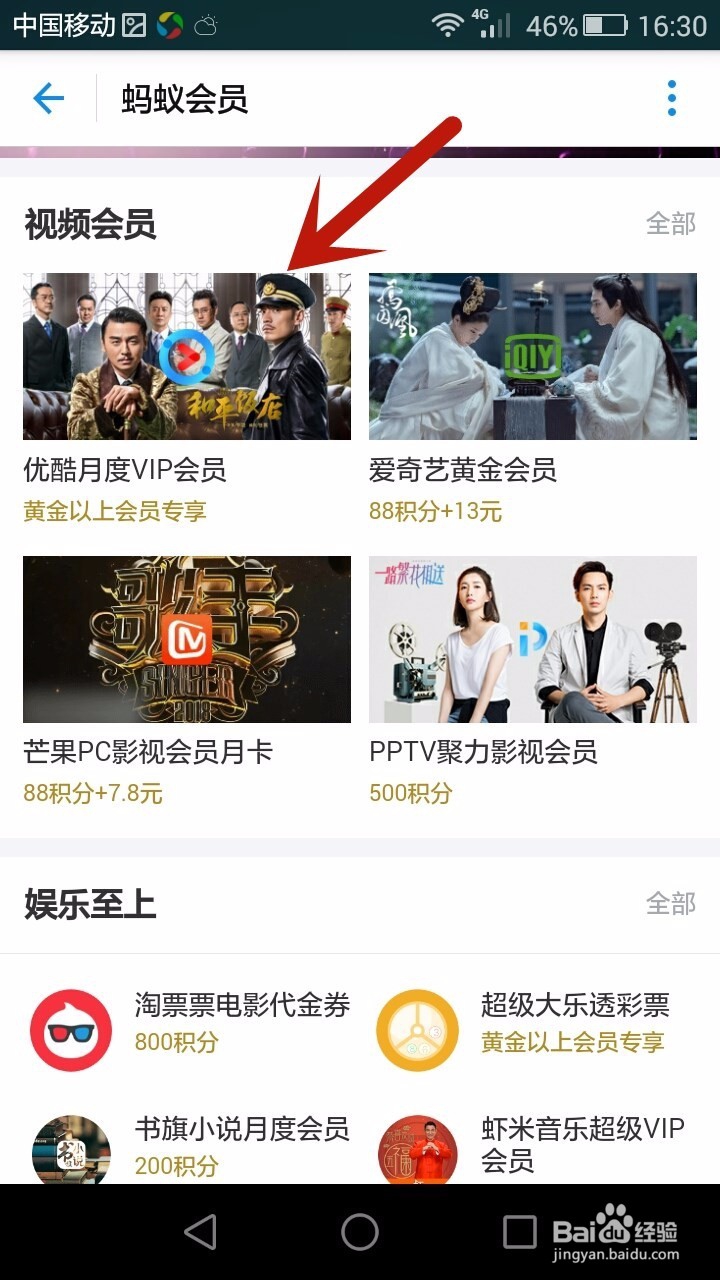Open the three-dot overflow menu
The width and height of the screenshot is (720, 1280).
671,98
